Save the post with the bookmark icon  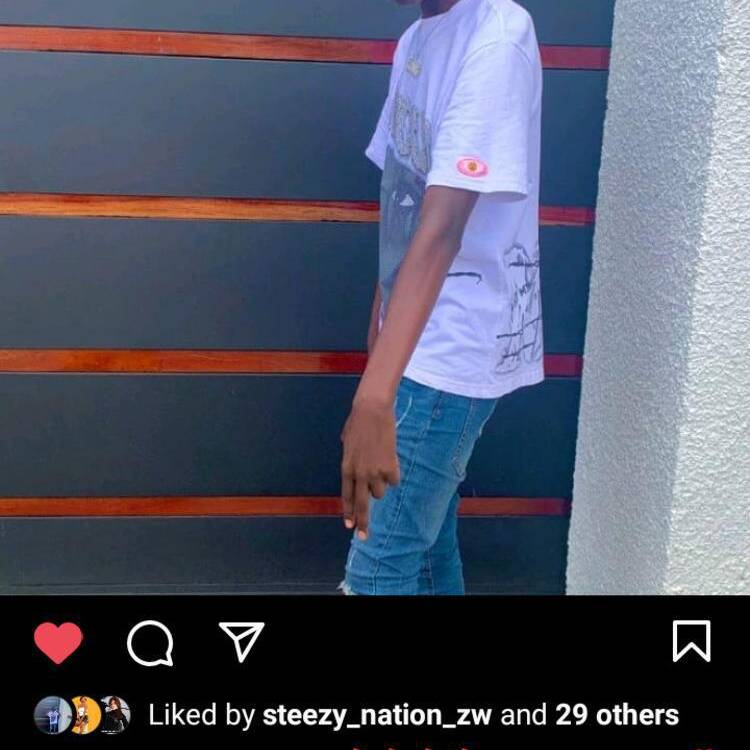point(691,641)
